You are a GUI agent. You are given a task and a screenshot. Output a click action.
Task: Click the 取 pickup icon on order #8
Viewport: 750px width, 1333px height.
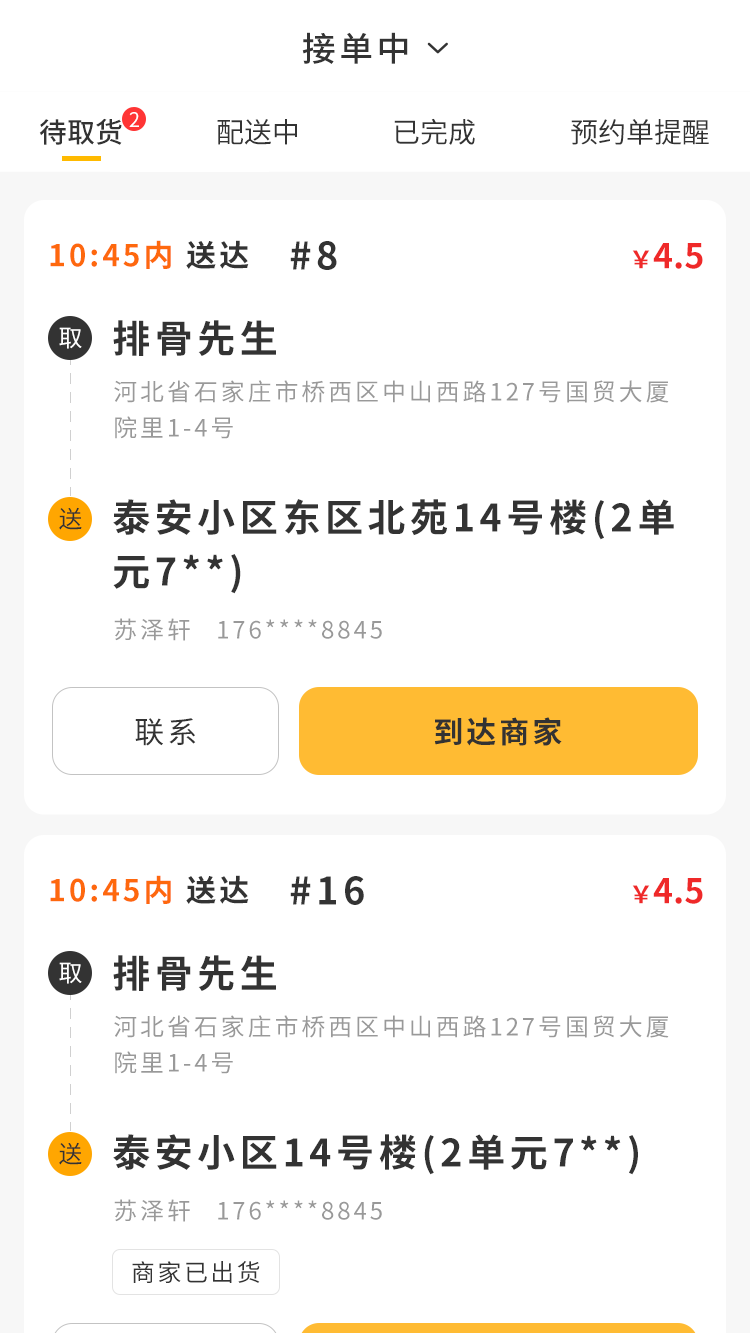[x=69, y=338]
